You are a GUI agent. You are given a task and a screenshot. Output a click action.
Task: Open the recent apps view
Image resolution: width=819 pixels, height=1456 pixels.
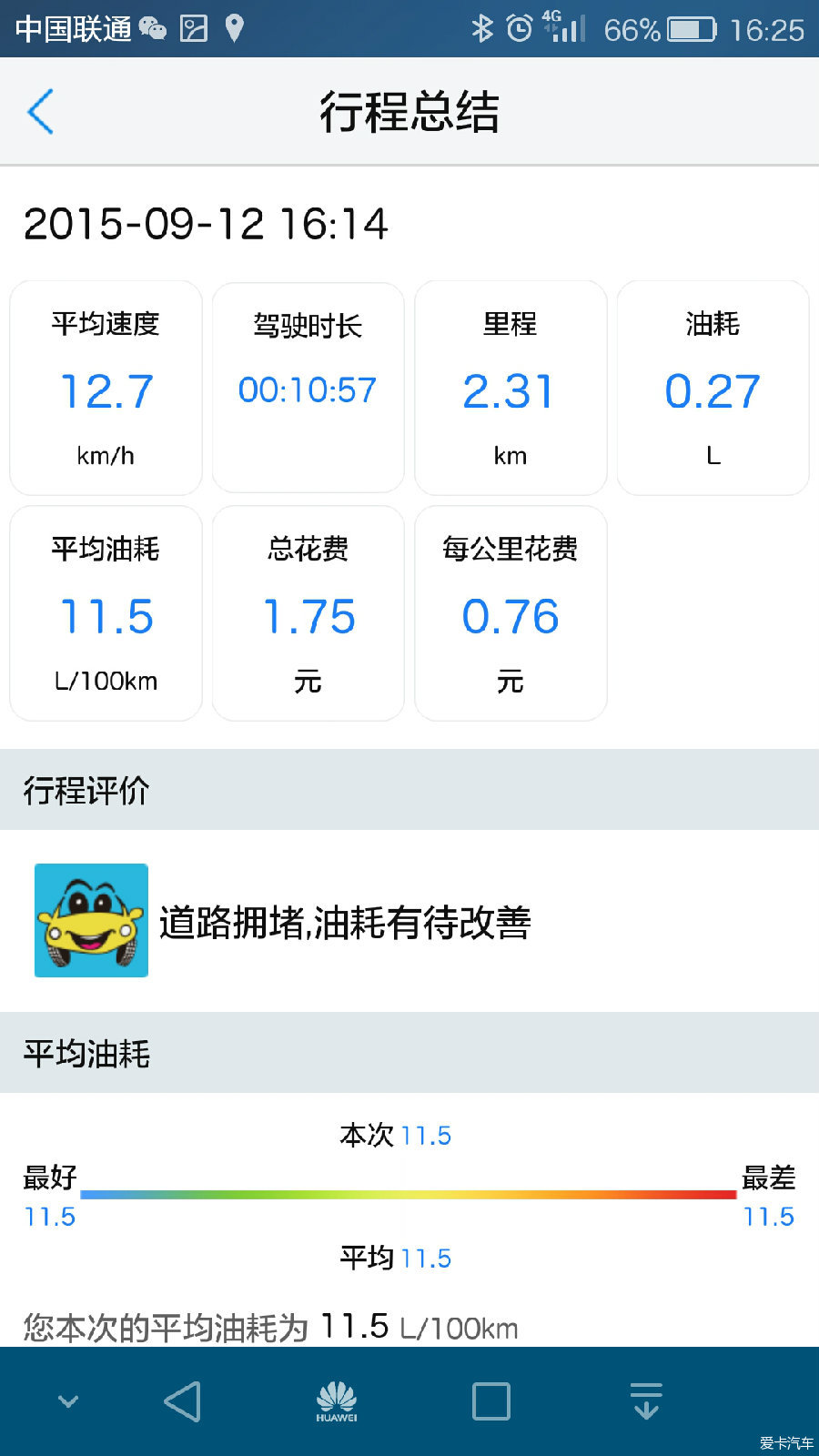pos(490,1401)
